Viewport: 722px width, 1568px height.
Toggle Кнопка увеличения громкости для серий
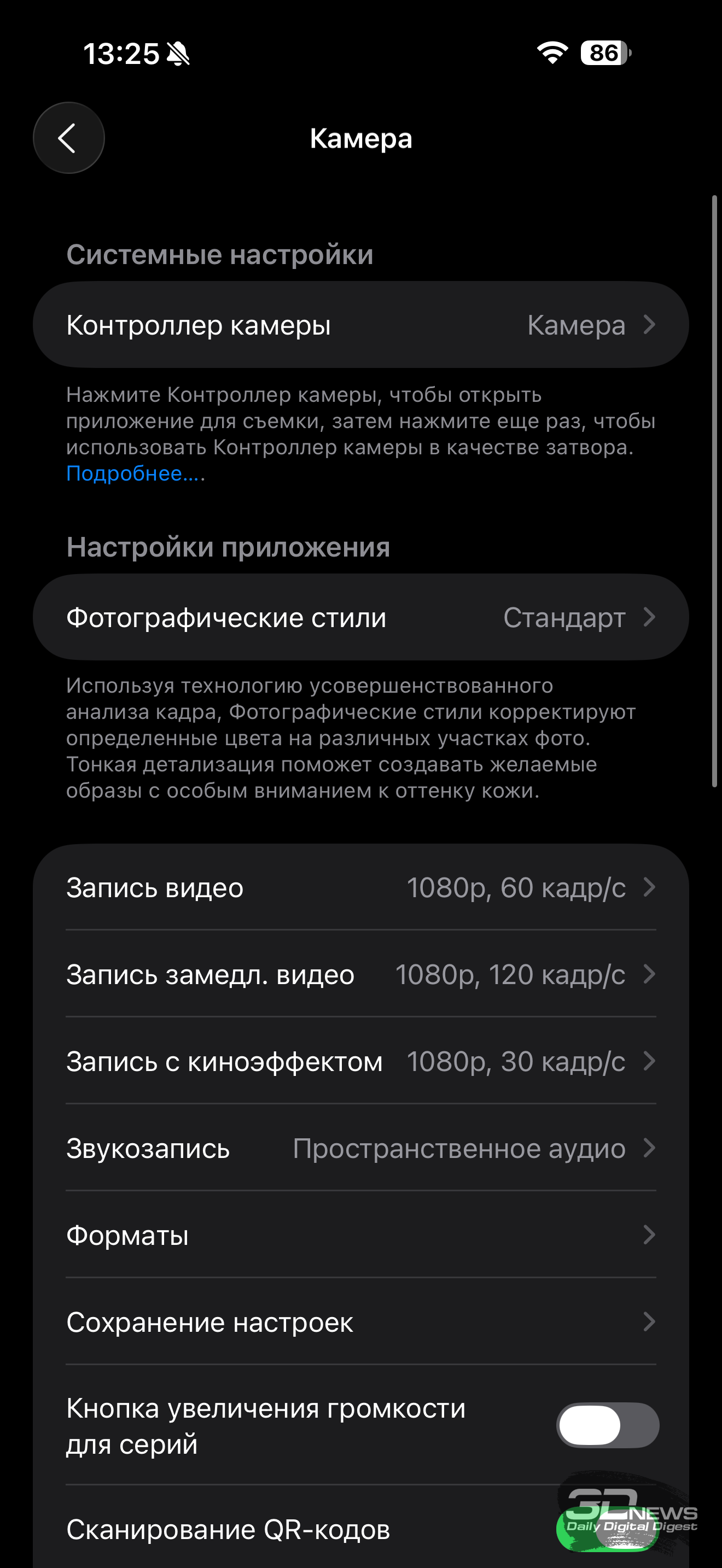pyautogui.click(x=607, y=1425)
